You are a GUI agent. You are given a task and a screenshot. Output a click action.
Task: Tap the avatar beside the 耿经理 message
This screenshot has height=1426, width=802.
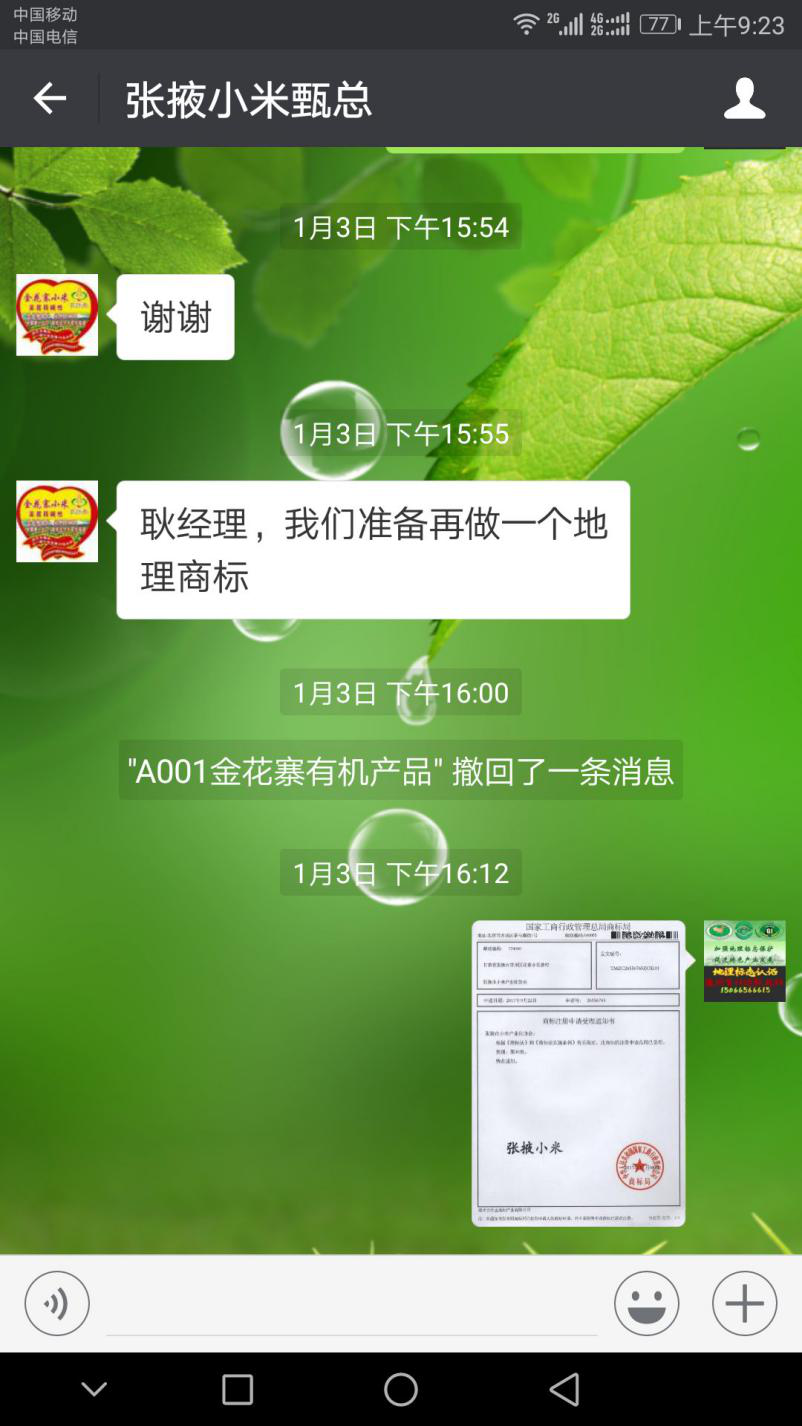pos(57,521)
